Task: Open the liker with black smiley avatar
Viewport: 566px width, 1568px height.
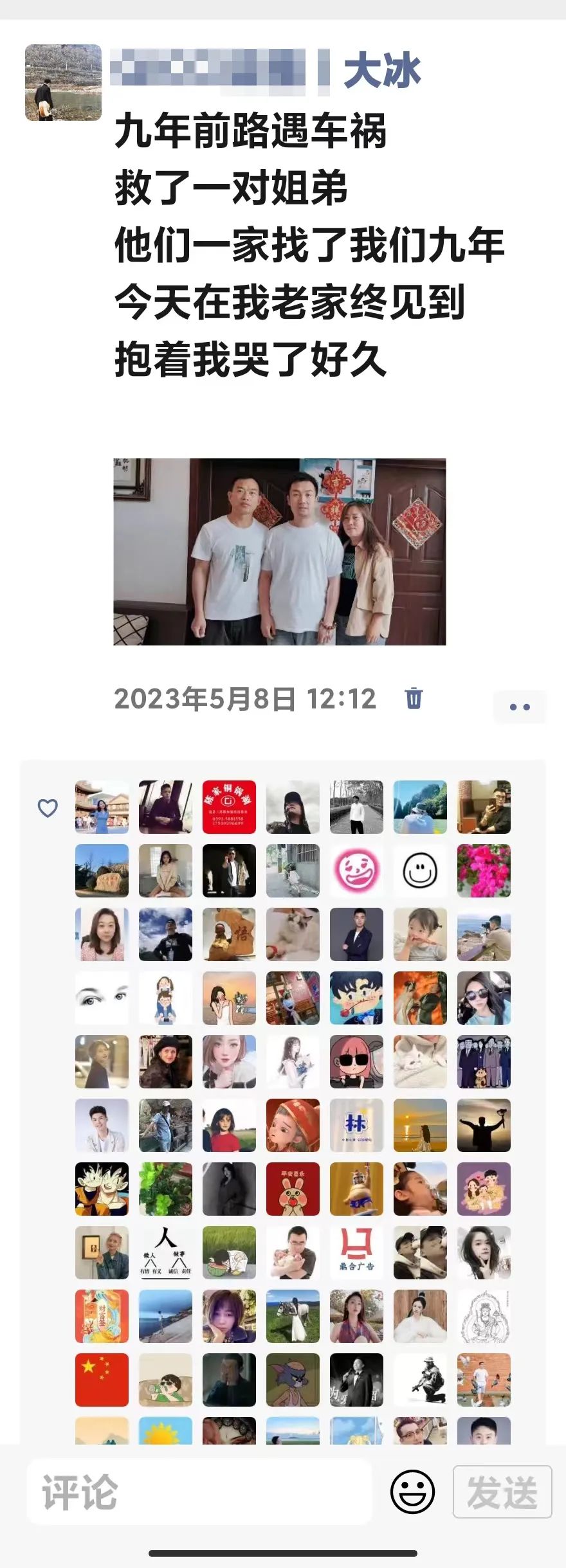Action: pyautogui.click(x=420, y=870)
